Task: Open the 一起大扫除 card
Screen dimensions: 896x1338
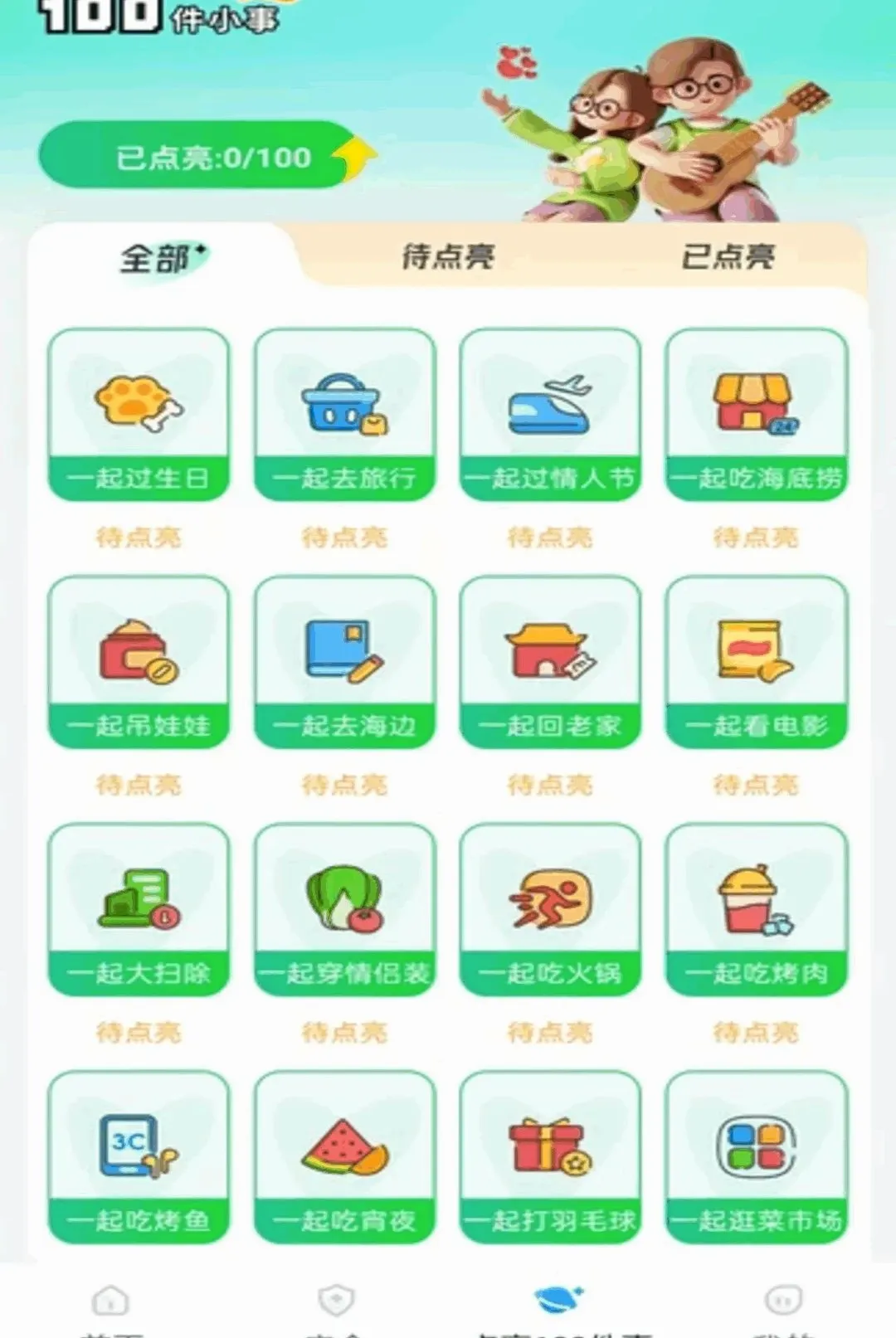Action: click(139, 909)
